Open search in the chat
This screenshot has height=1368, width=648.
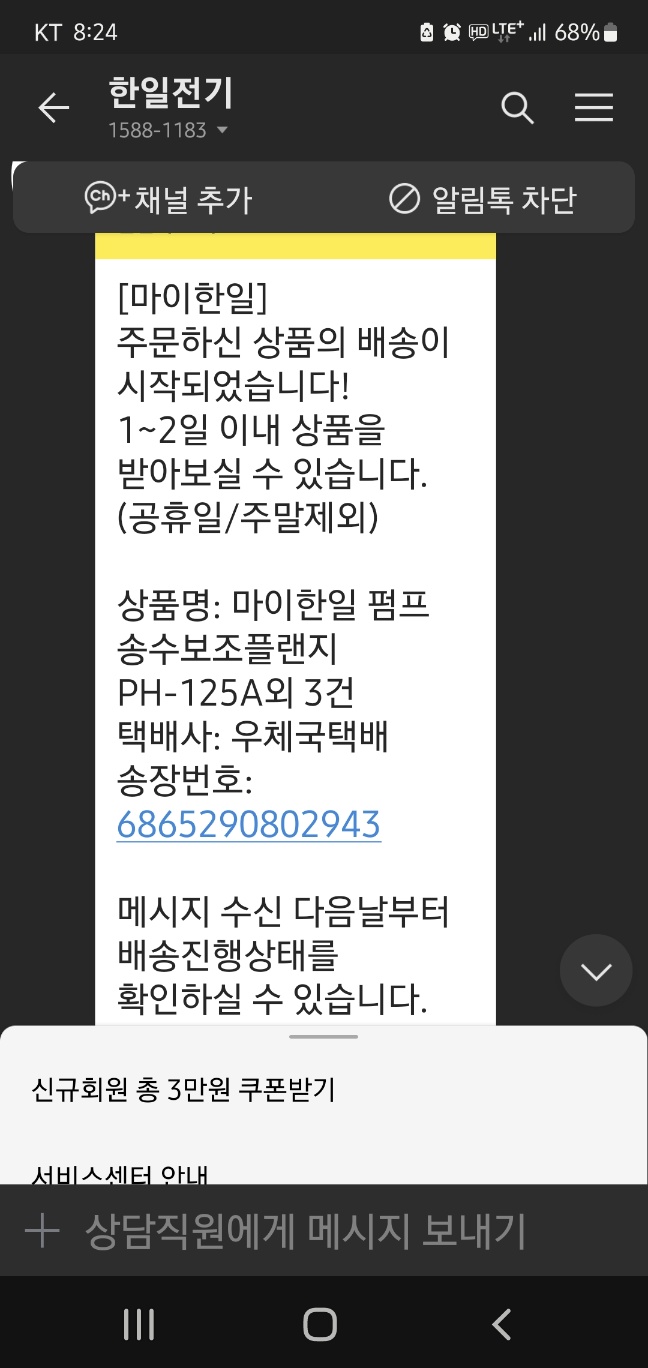point(517,108)
